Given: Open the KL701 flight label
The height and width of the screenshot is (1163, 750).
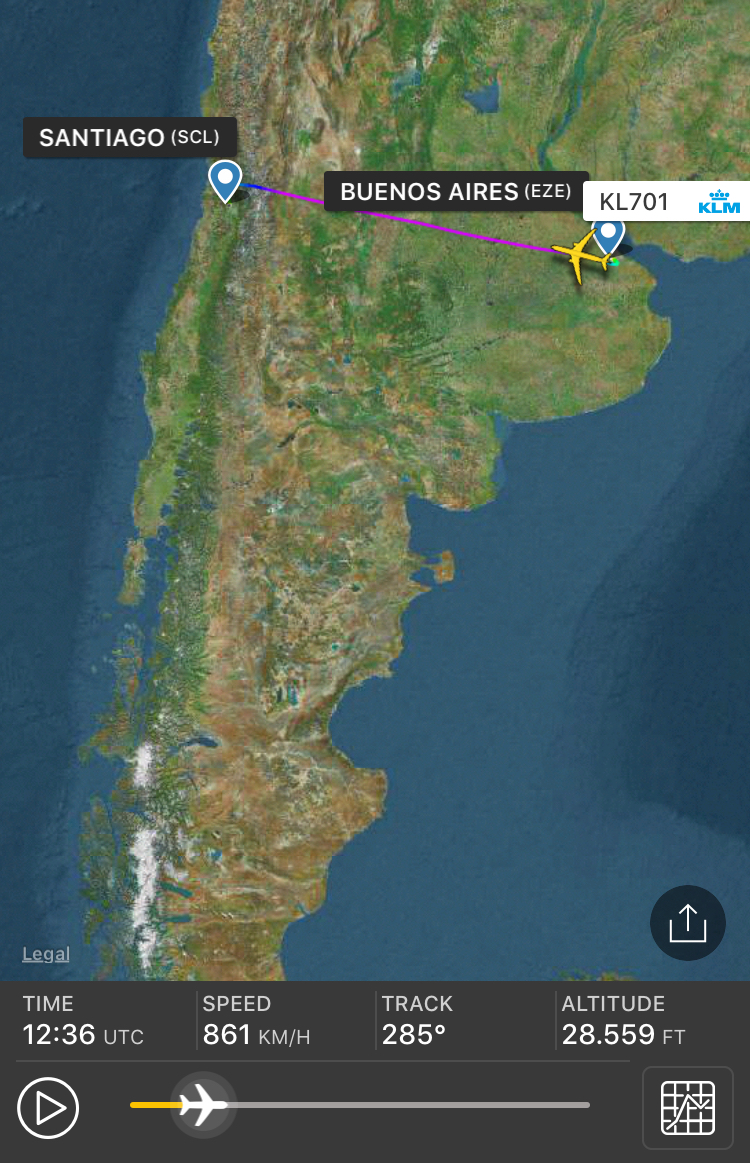Looking at the screenshot, I should [665, 201].
